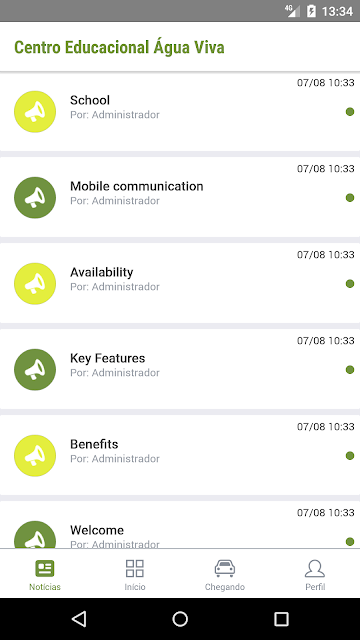Switch to the Início tab

(x=135, y=575)
